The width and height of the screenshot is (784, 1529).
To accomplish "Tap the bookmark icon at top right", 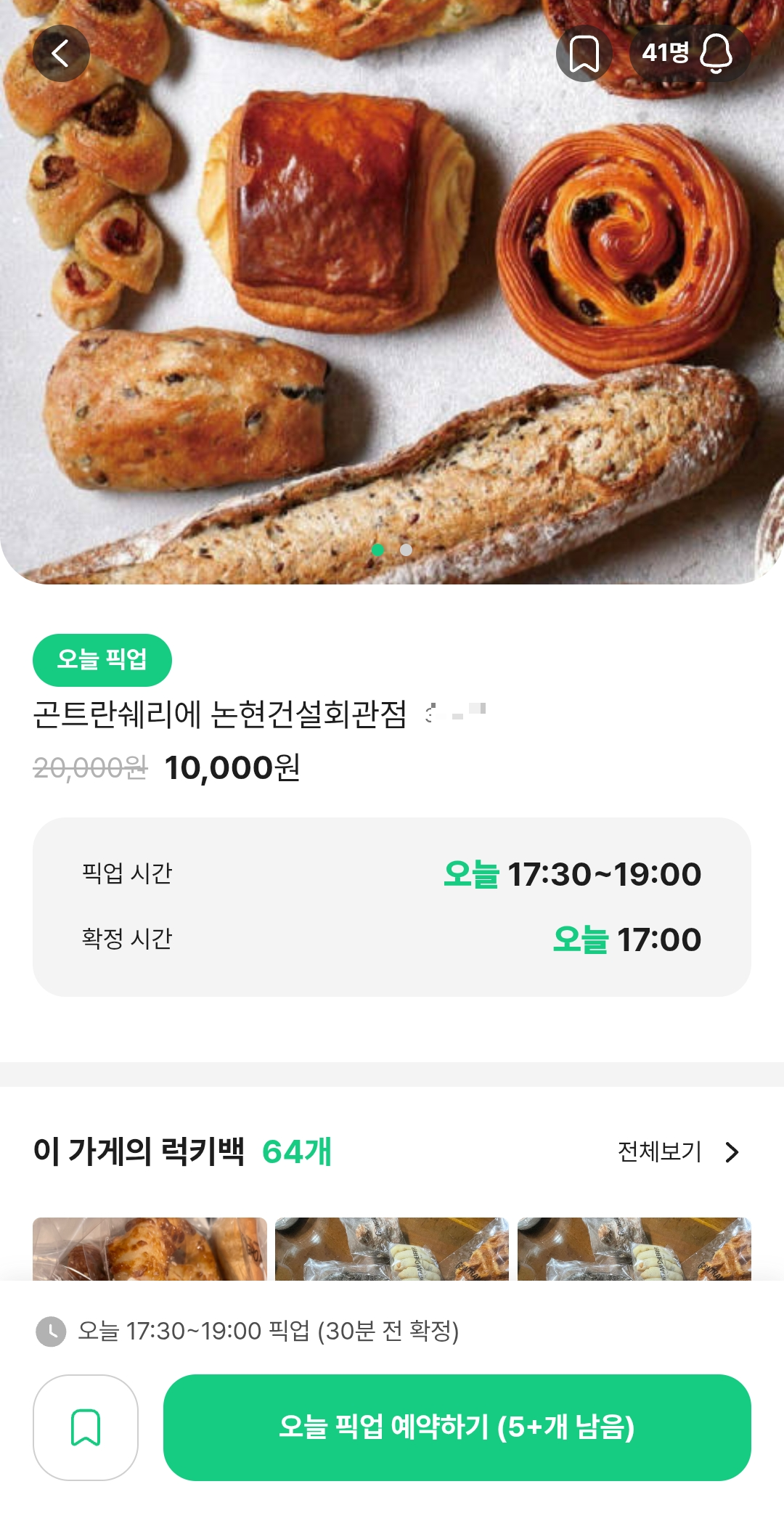I will coord(585,52).
